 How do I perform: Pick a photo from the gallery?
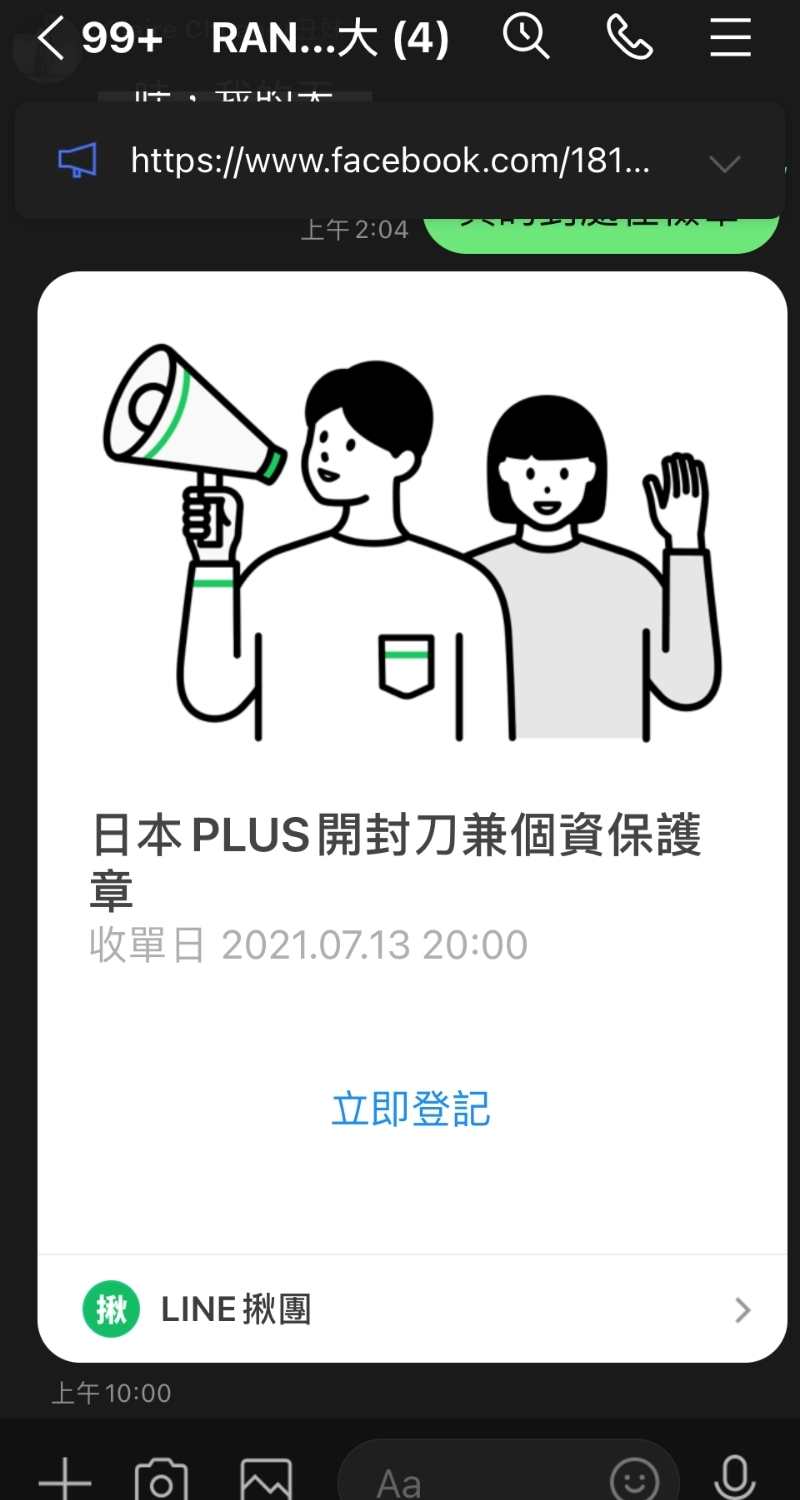point(266,1478)
